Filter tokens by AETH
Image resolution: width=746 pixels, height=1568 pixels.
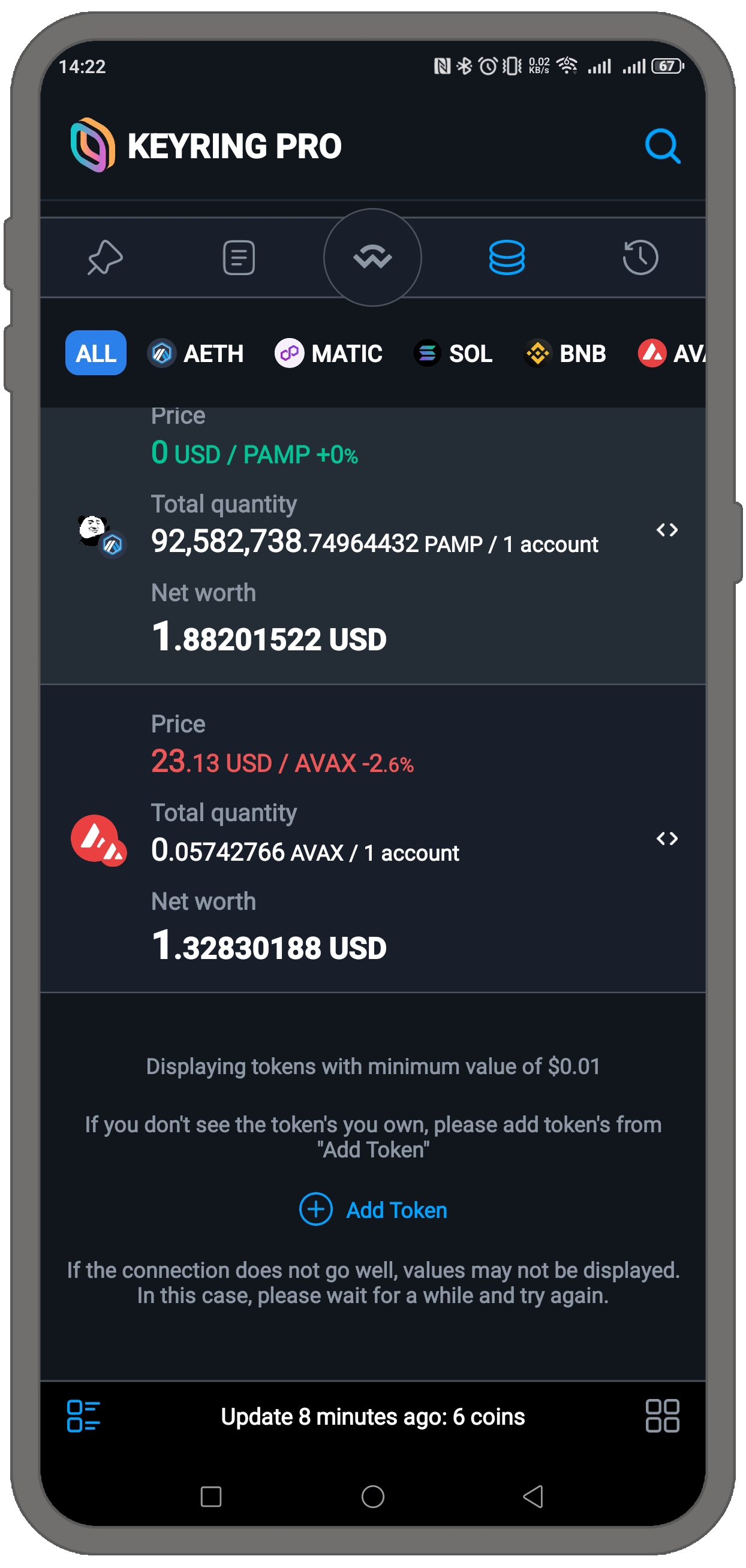(195, 353)
